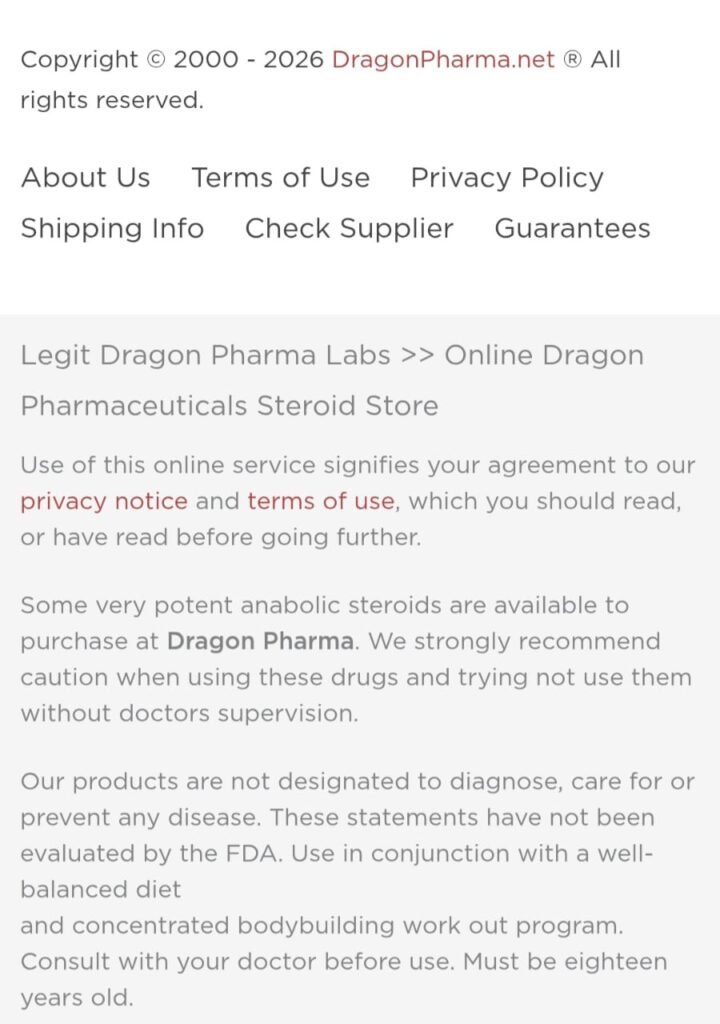Image resolution: width=720 pixels, height=1024 pixels.
Task: Follow the red privacy notice link
Action: coord(104,501)
